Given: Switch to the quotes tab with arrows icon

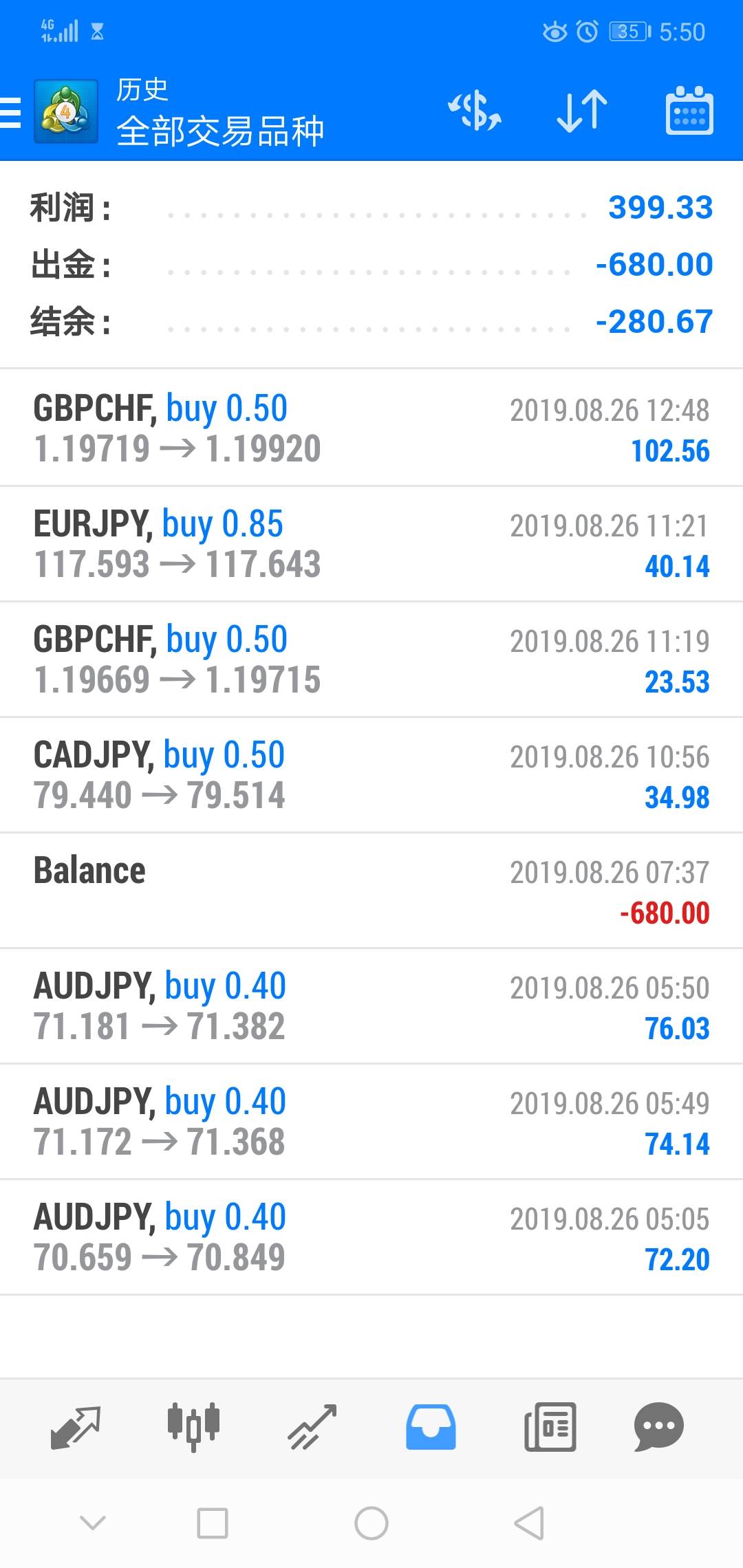Looking at the screenshot, I should 76,1427.
